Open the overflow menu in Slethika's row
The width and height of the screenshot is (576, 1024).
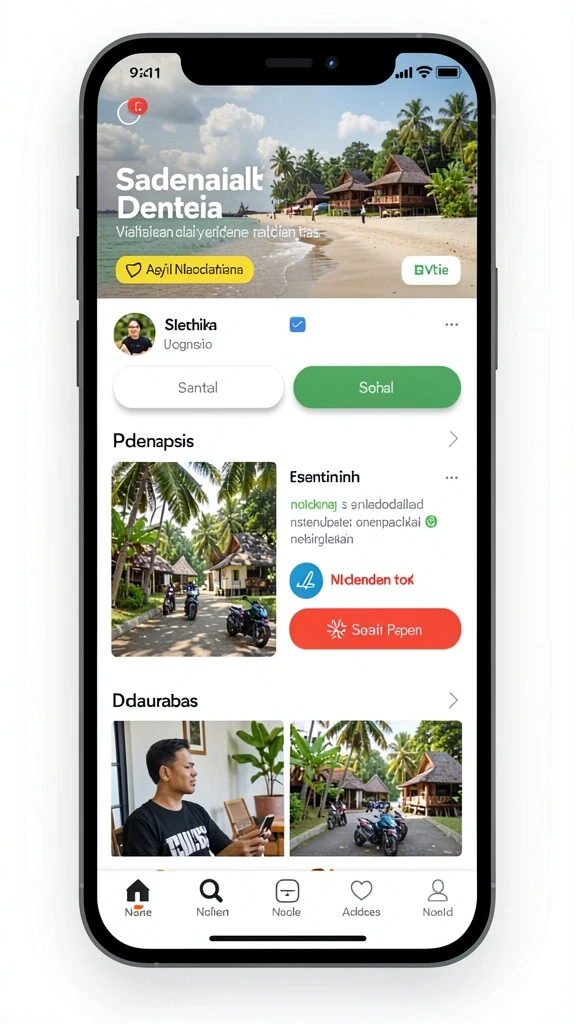(451, 325)
